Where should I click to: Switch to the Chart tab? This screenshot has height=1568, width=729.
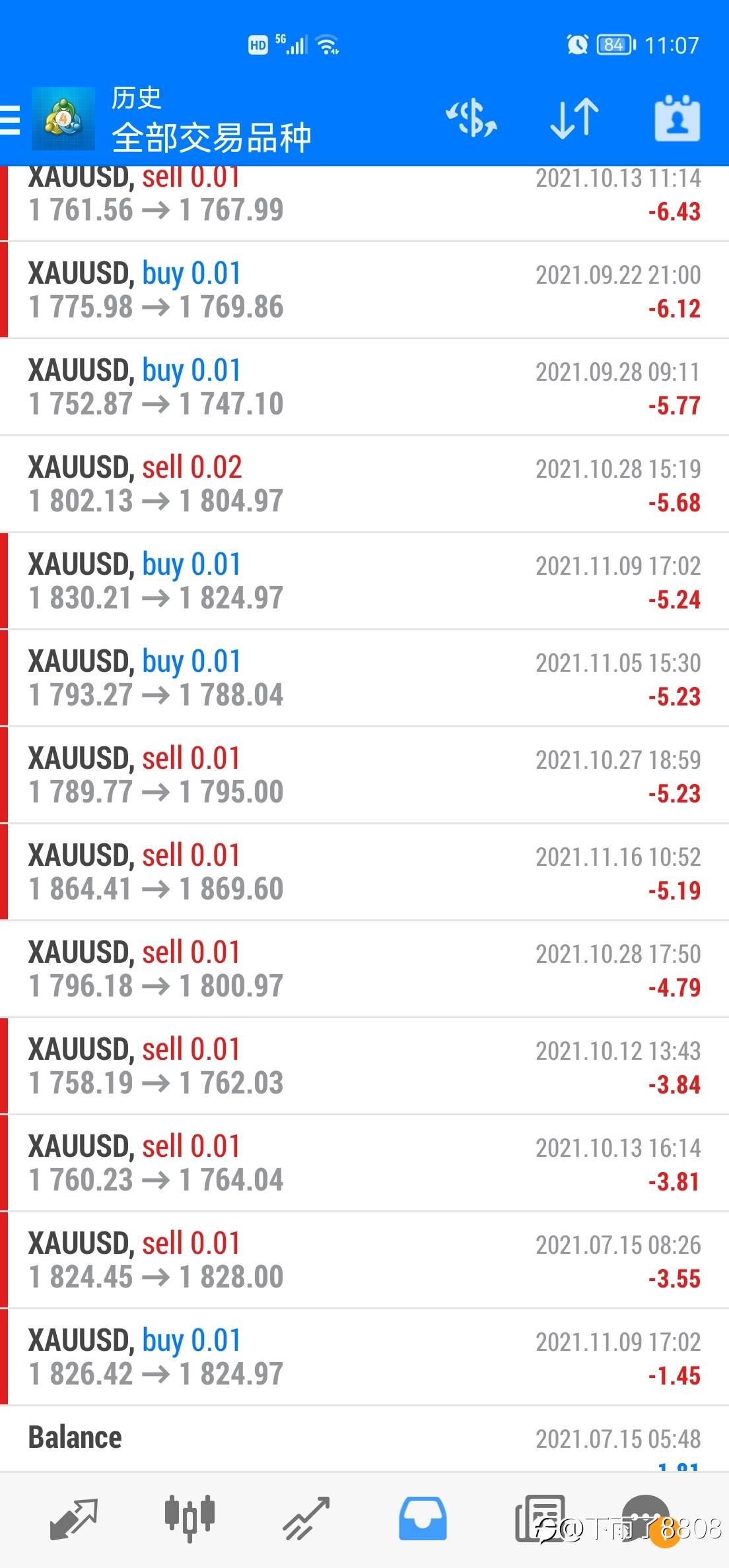pos(190,1519)
